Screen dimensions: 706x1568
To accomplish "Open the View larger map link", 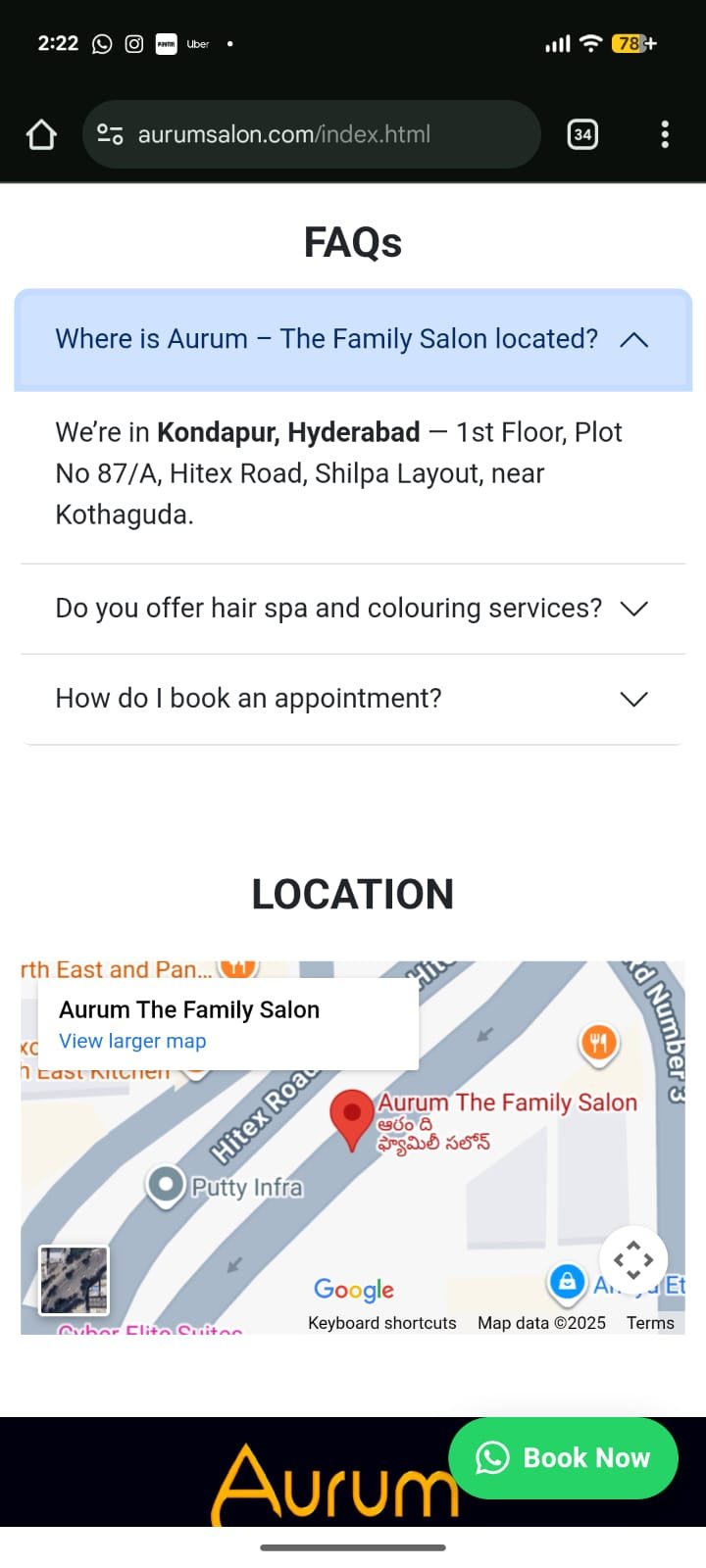I will point(132,1041).
